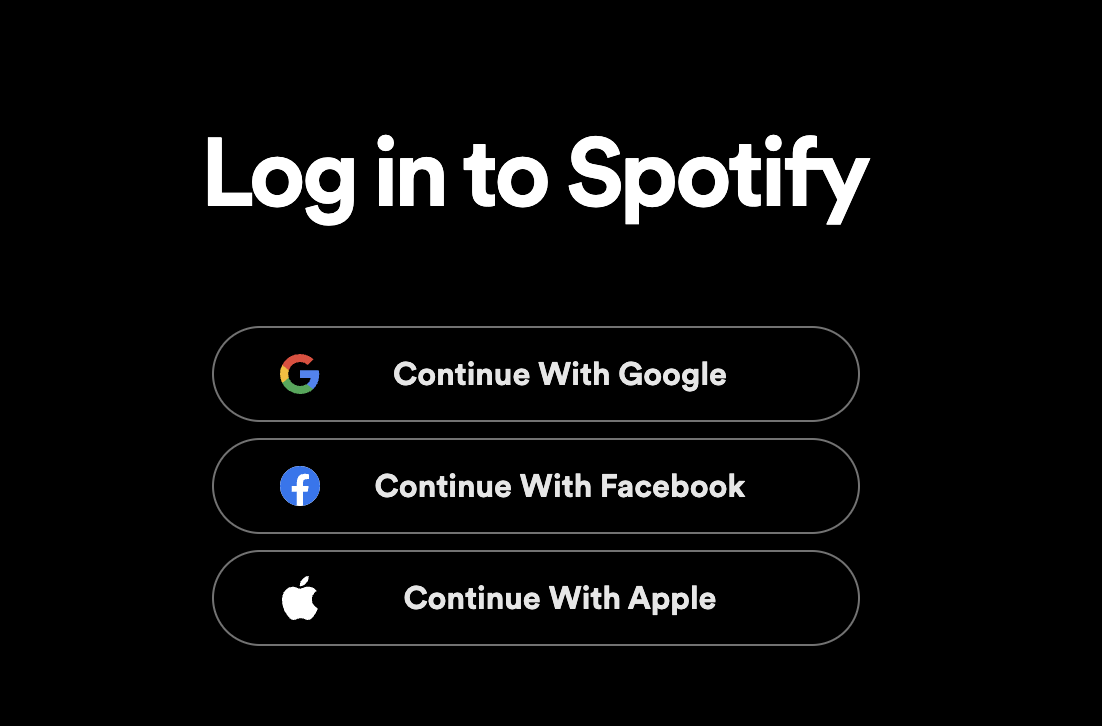Choose Continue With Apple
Viewport: 1102px width, 726px height.
coord(536,598)
